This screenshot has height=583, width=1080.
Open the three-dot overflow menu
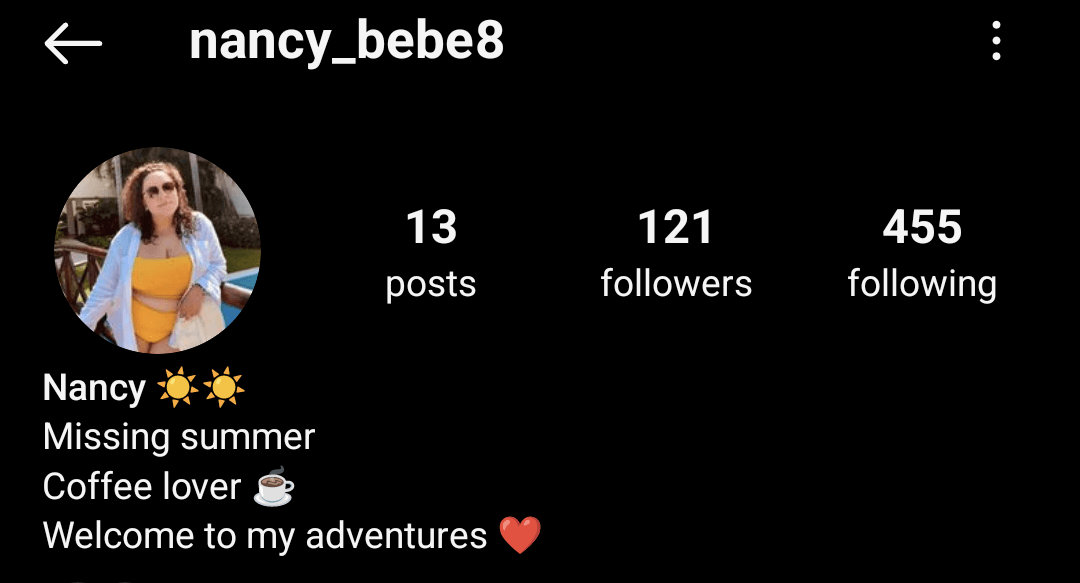(996, 43)
